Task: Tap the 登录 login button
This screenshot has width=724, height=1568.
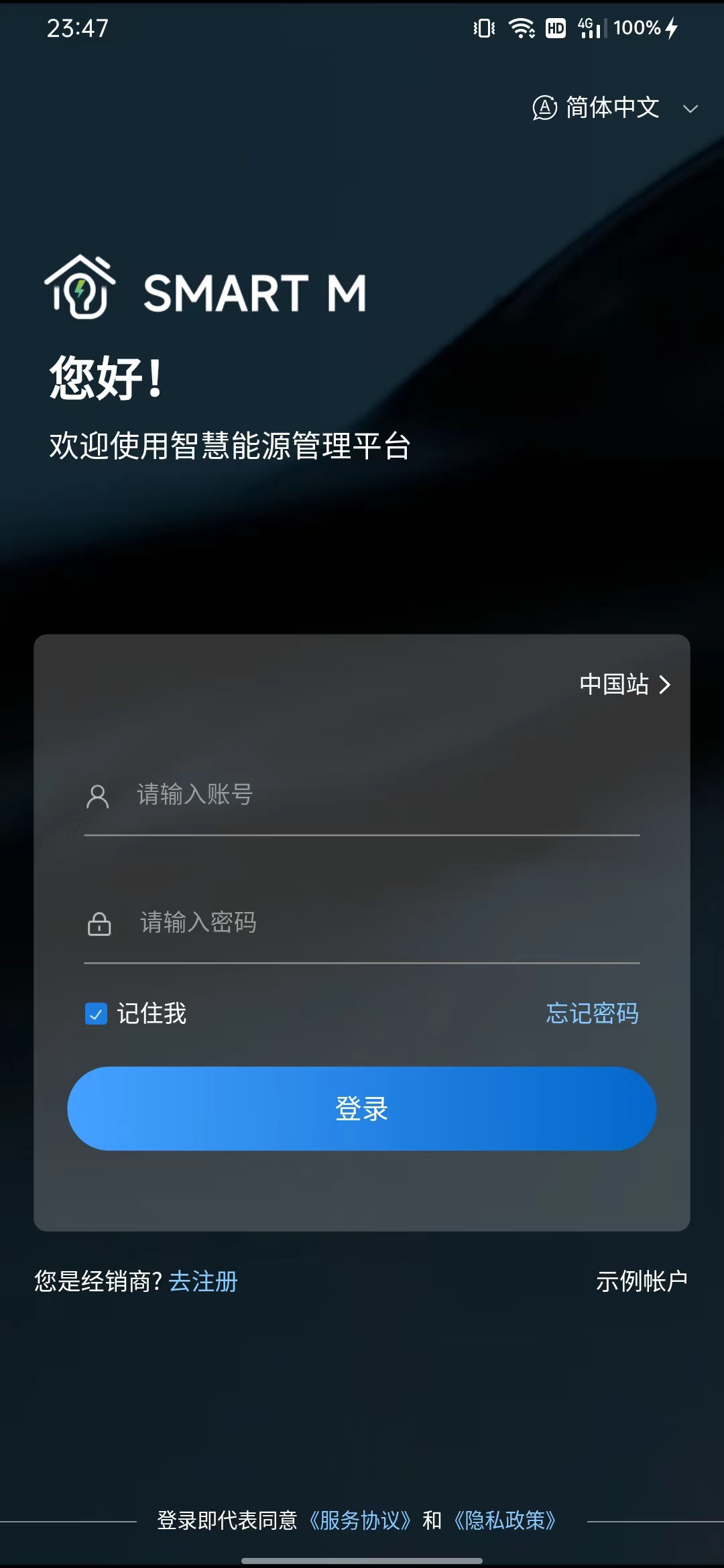Action: [362, 1108]
